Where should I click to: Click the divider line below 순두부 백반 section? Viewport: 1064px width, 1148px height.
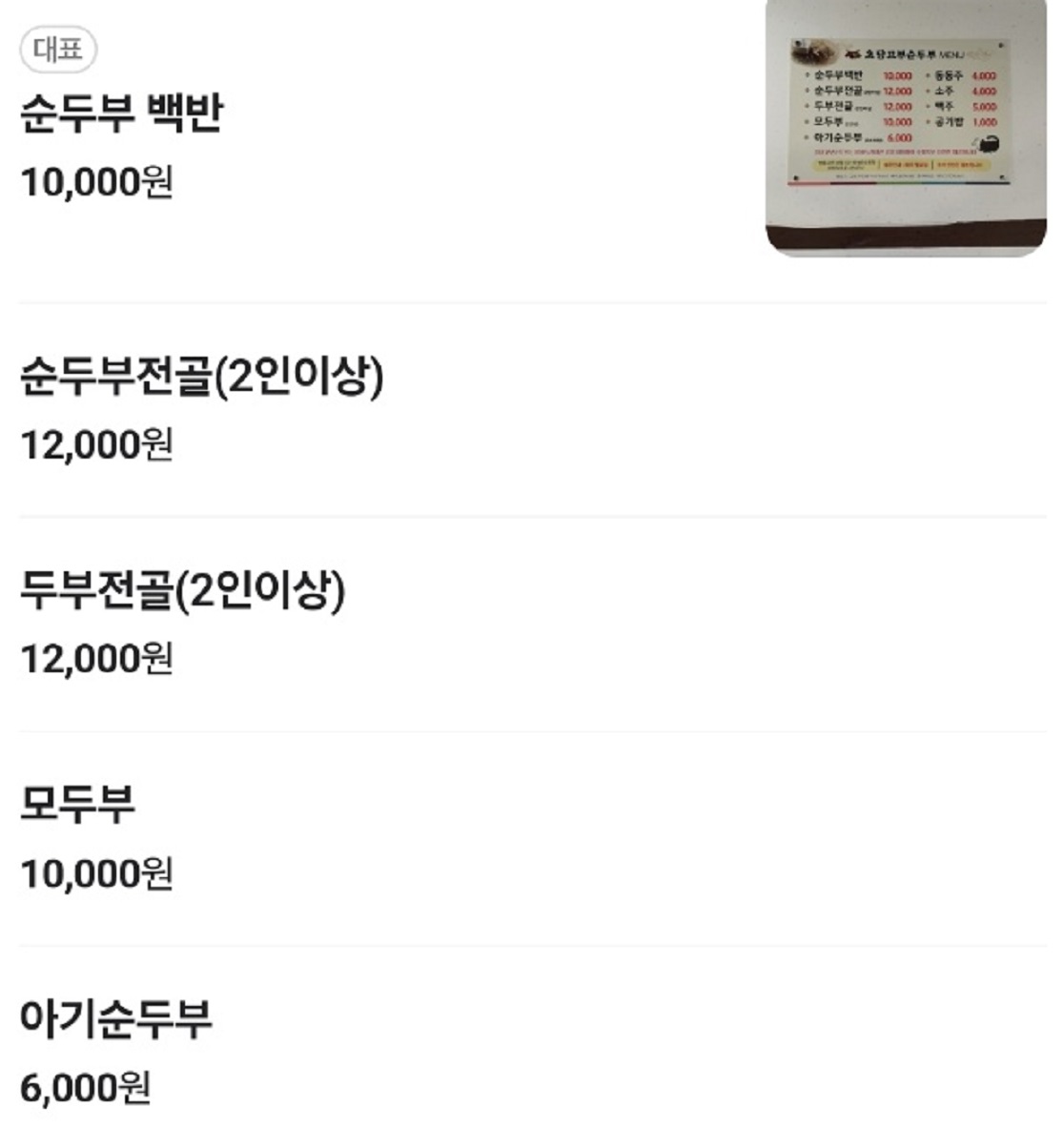point(532,299)
